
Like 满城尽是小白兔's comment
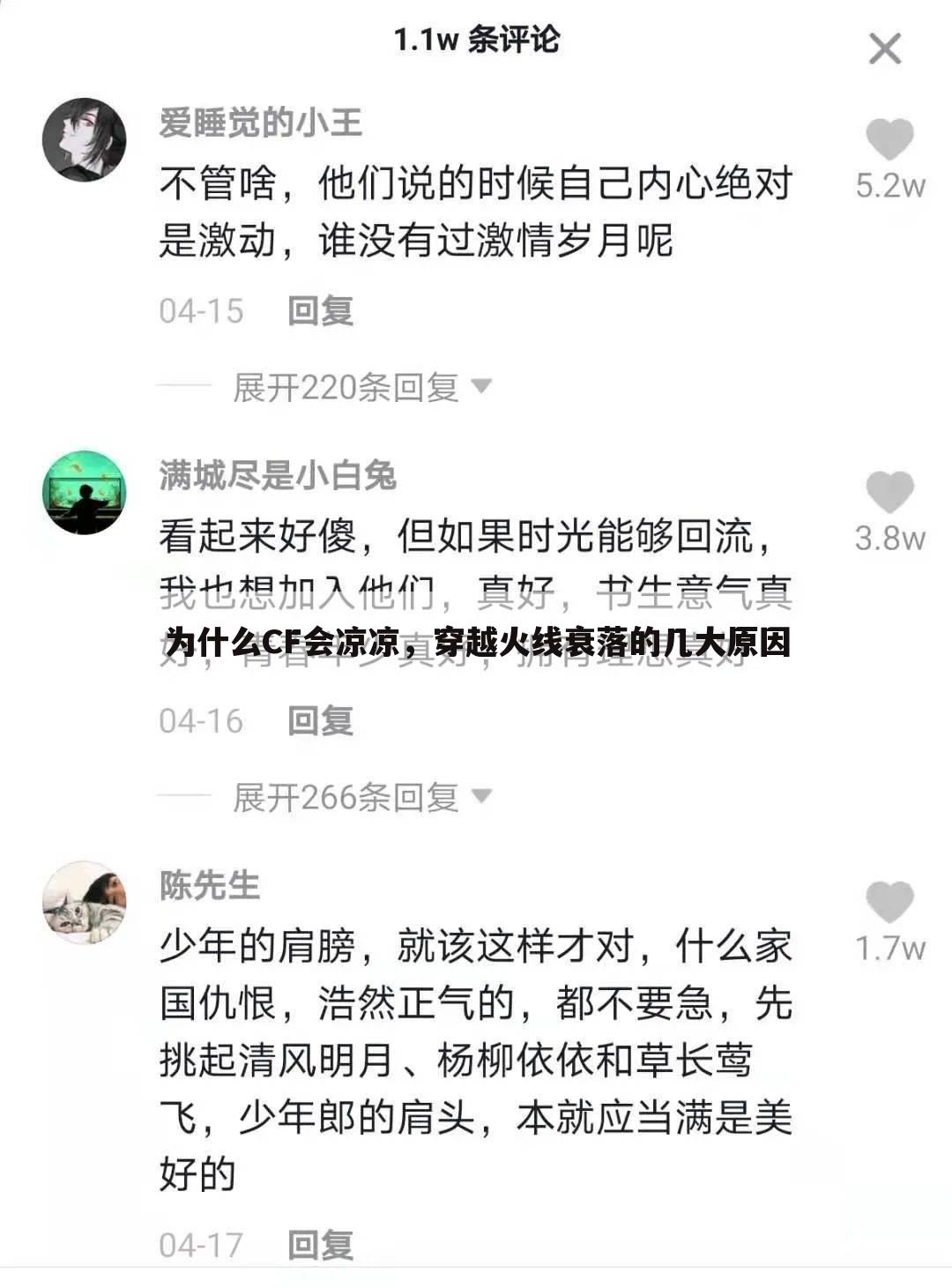(889, 492)
